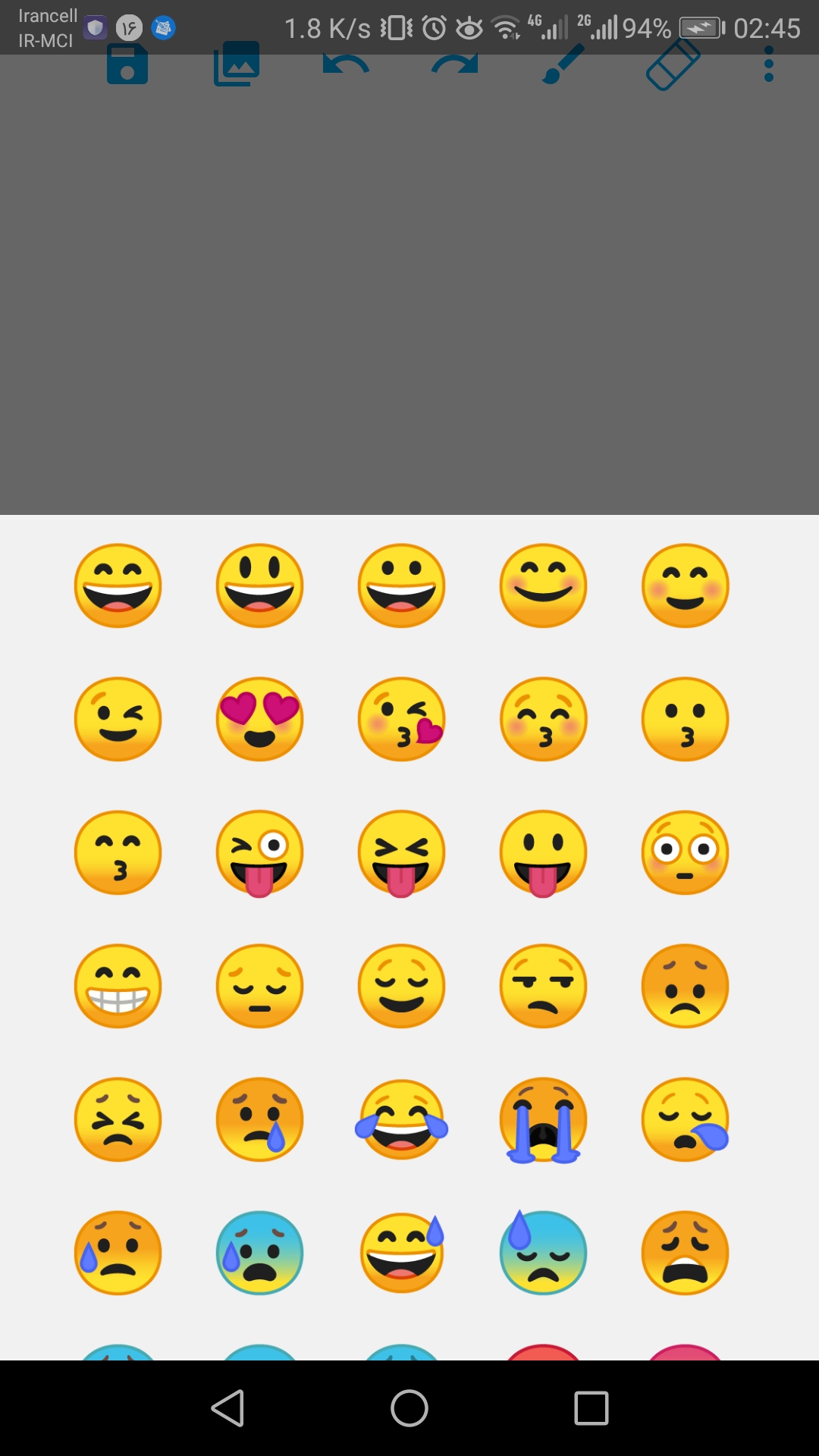Pick the squinting face with tongue out

pyautogui.click(x=401, y=852)
